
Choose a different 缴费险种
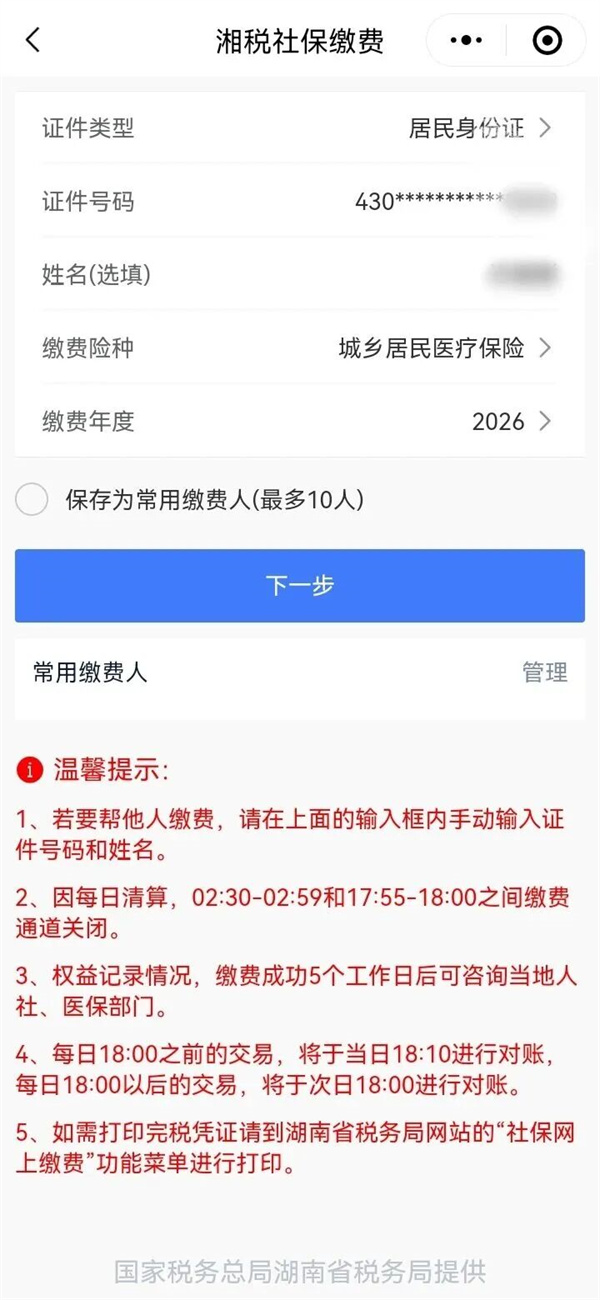pos(444,348)
